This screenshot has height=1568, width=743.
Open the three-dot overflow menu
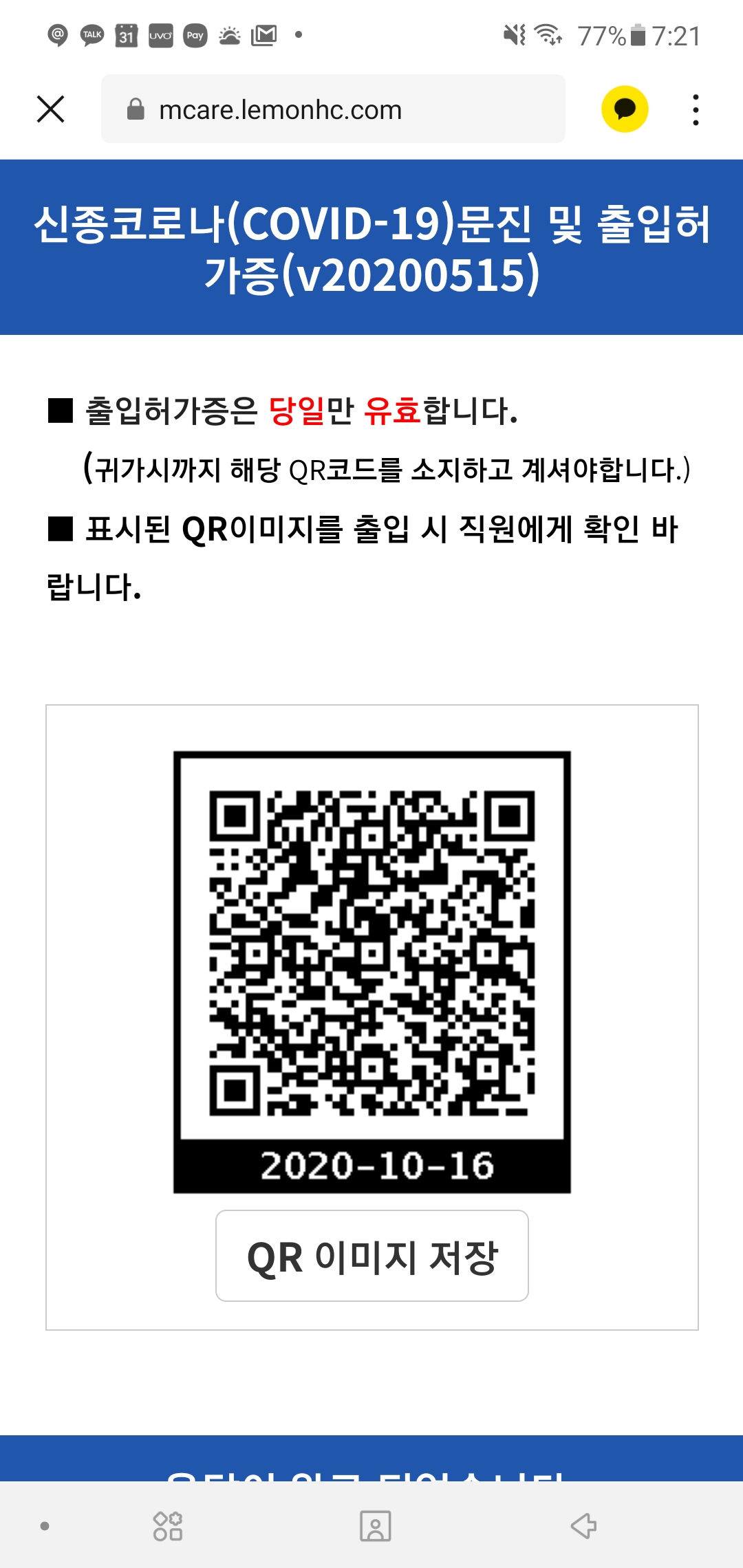click(x=696, y=110)
